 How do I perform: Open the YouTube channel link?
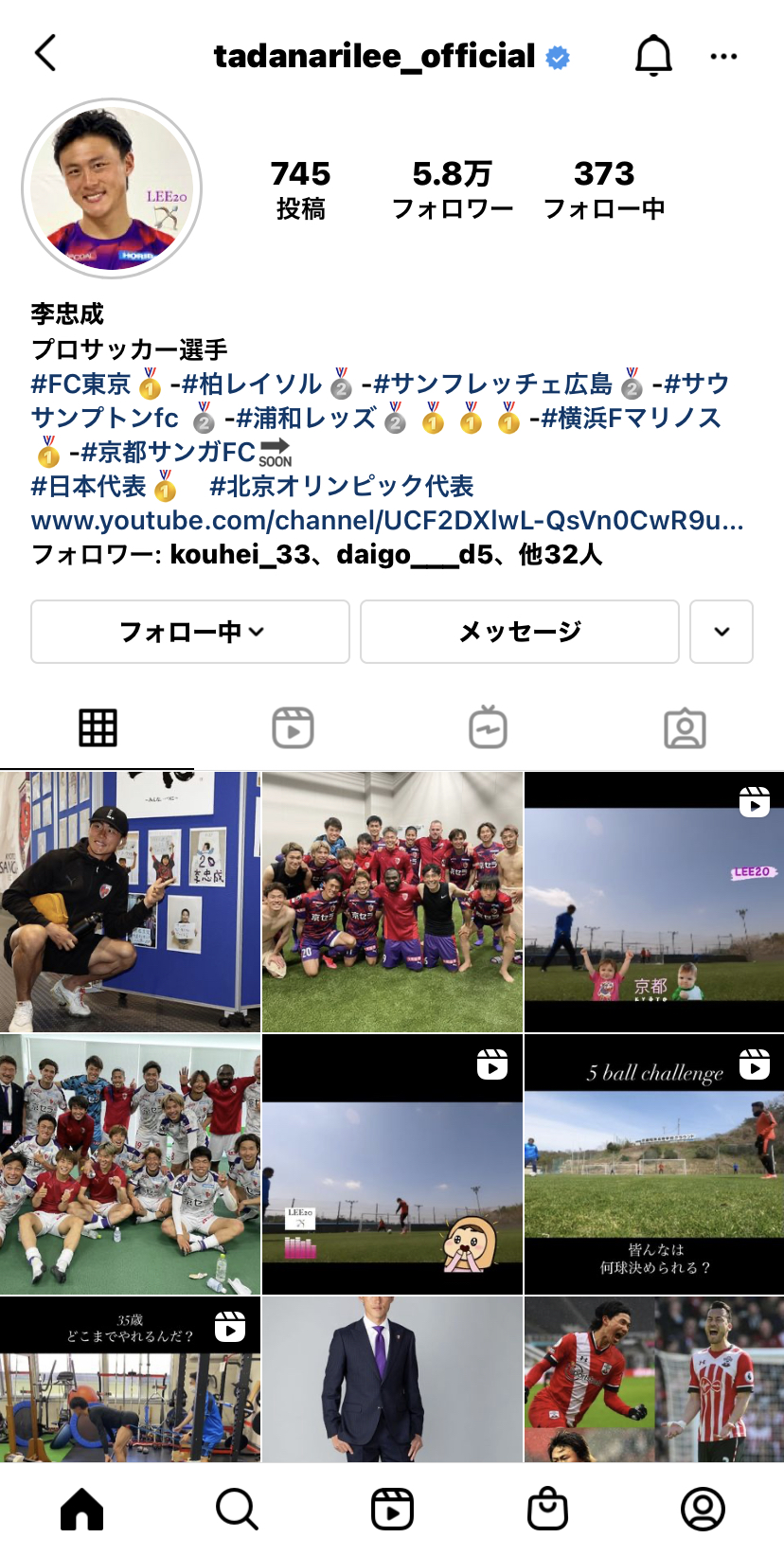tap(386, 520)
